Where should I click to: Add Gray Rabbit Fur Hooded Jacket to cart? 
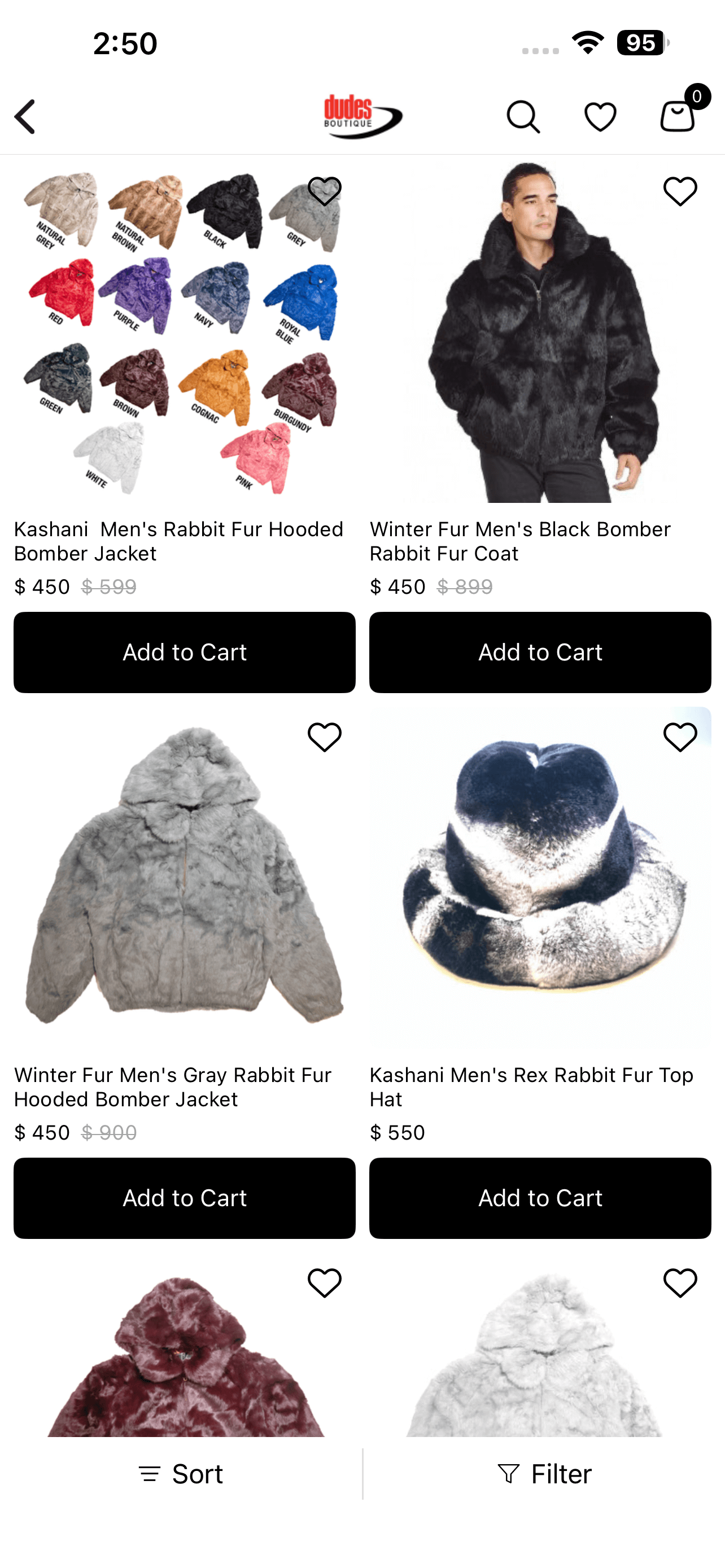(185, 1198)
